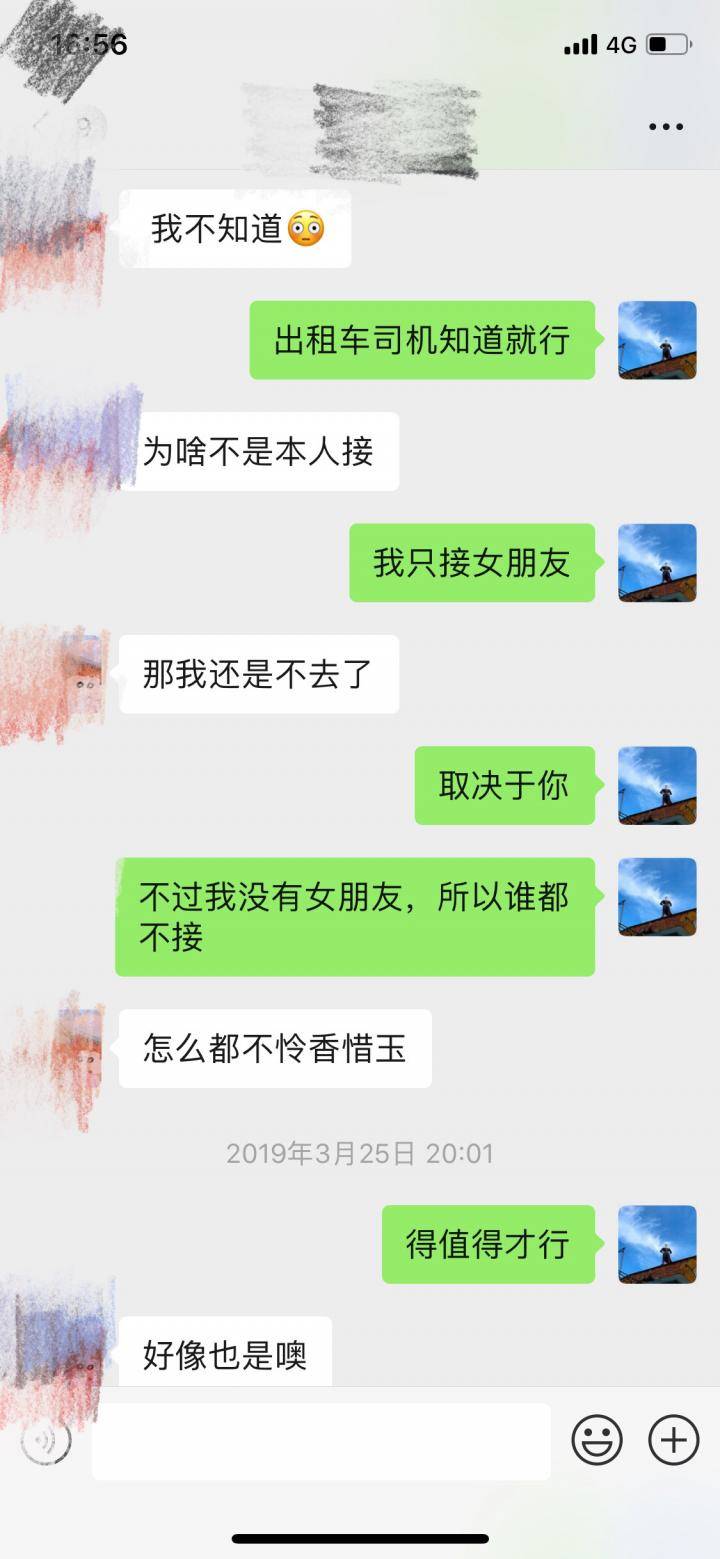Focus the message text input field
This screenshot has height=1559, width=720.
[320, 1441]
